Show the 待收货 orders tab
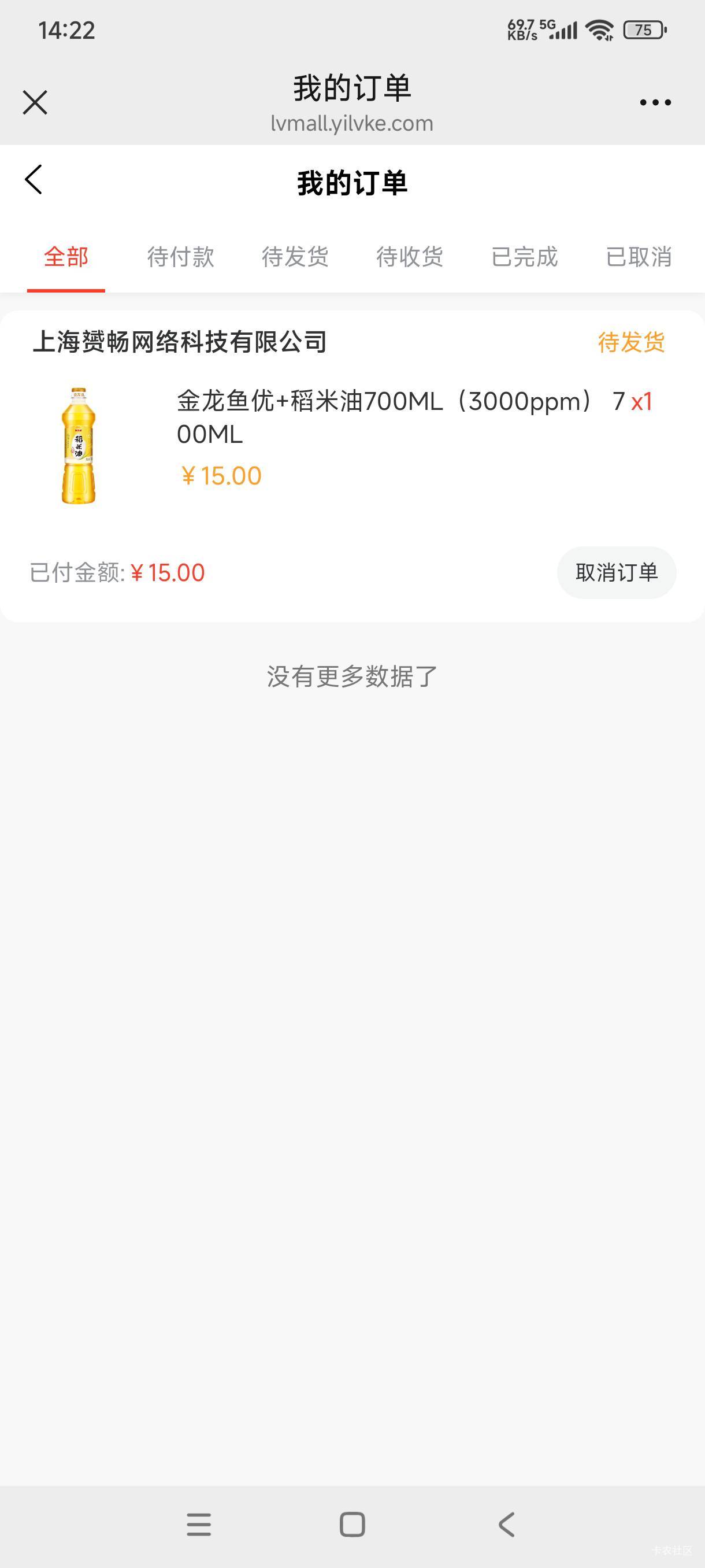705x1568 pixels. [409, 257]
